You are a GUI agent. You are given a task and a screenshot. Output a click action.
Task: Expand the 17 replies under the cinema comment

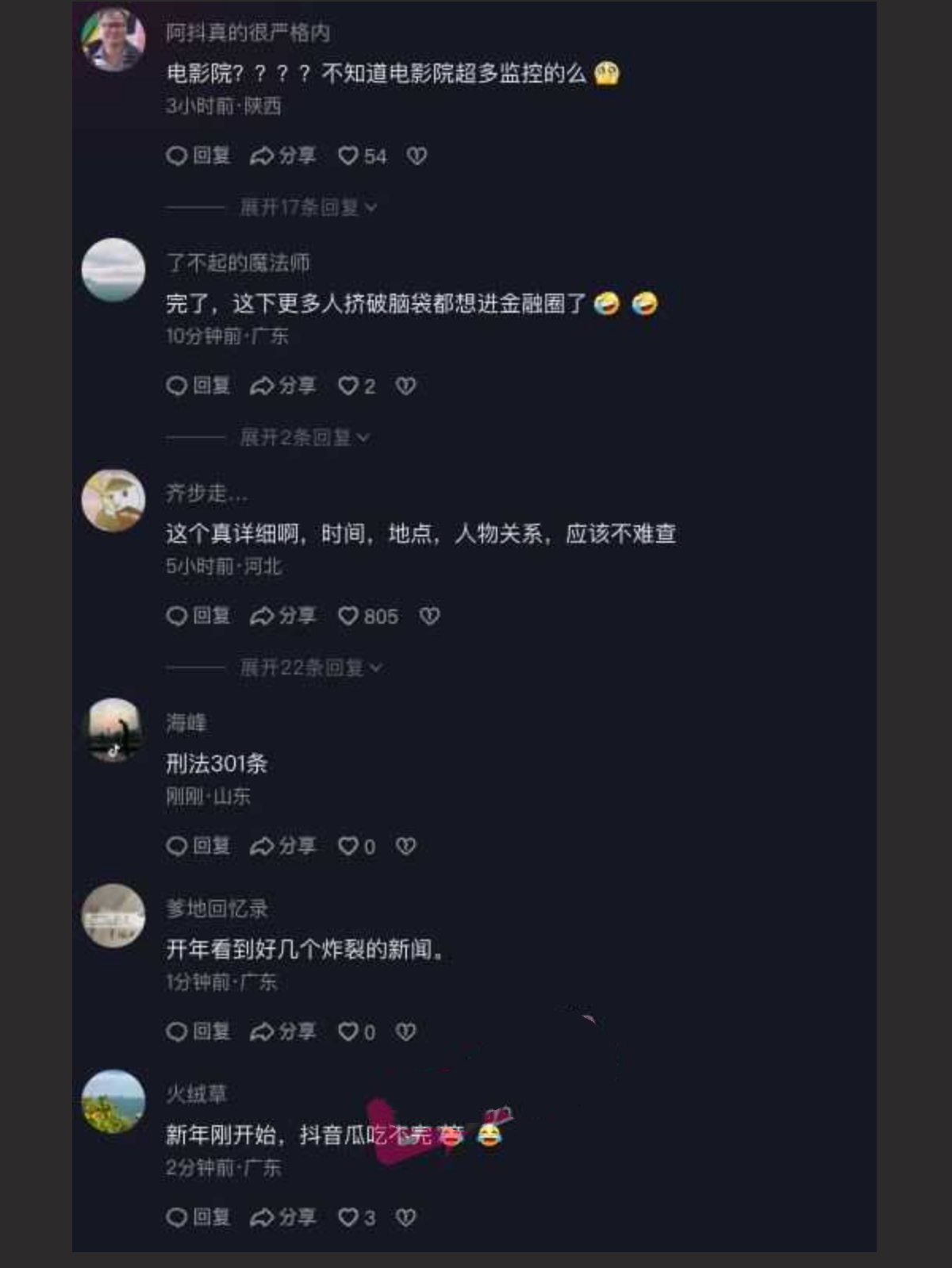(x=304, y=206)
